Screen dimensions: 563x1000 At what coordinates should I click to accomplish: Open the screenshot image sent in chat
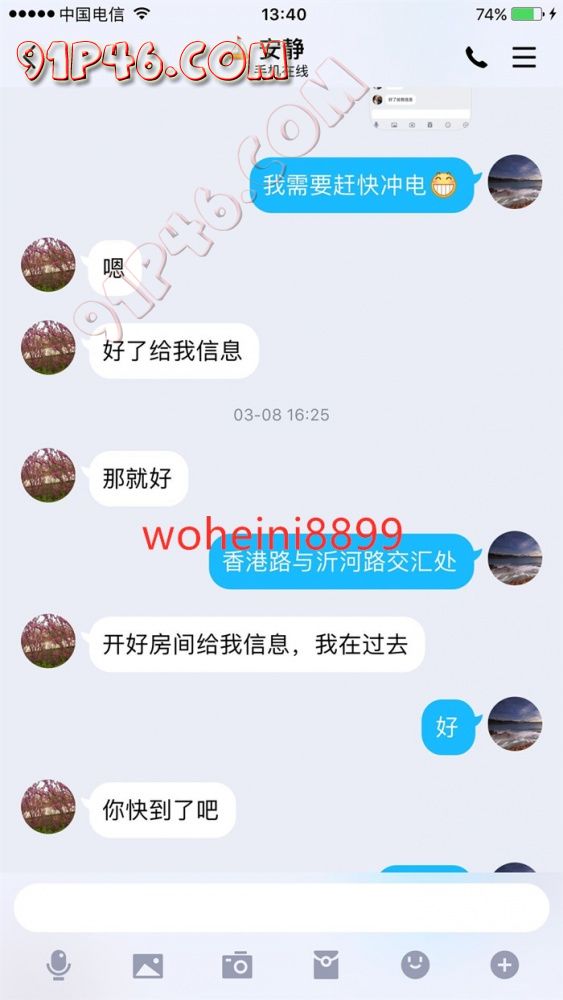[421, 108]
